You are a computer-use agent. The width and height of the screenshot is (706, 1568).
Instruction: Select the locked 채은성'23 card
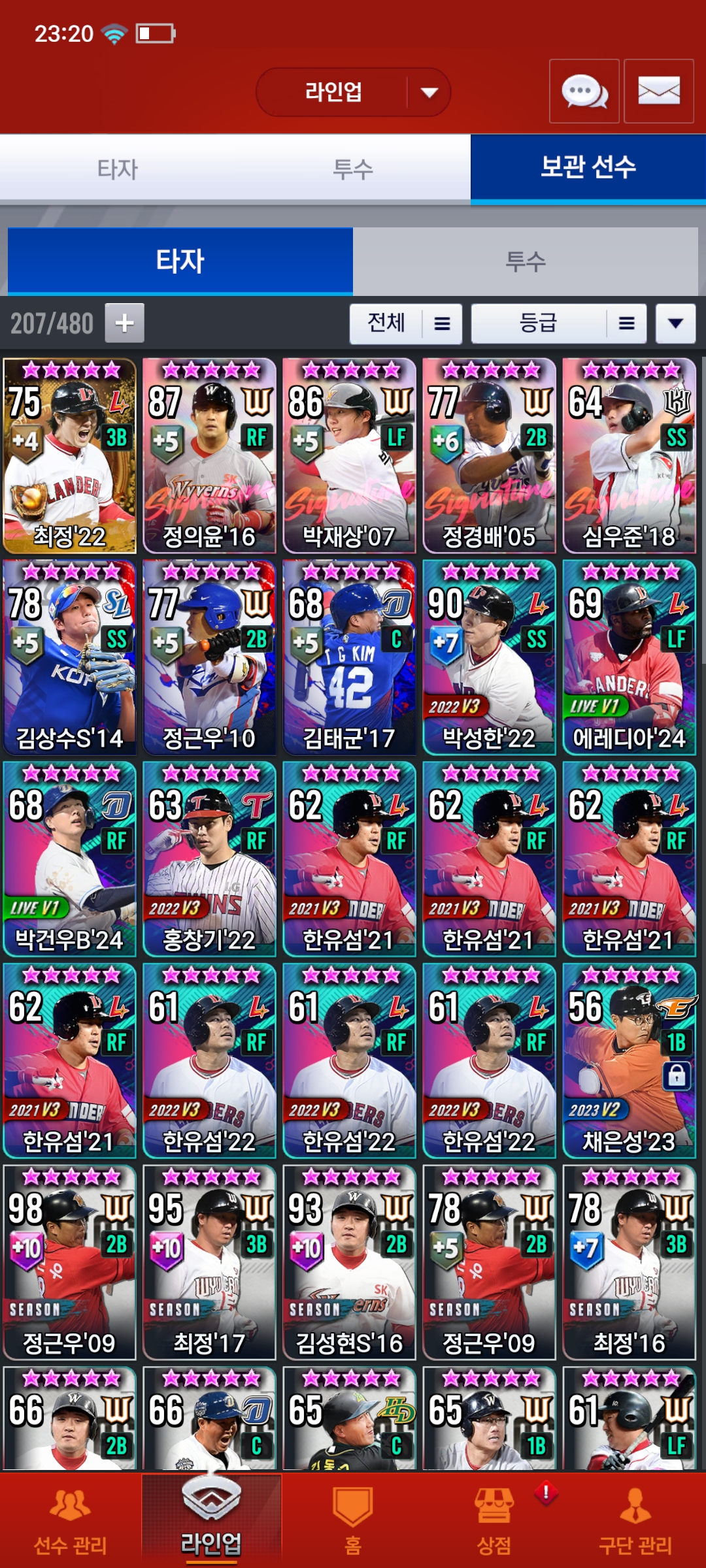629,1061
